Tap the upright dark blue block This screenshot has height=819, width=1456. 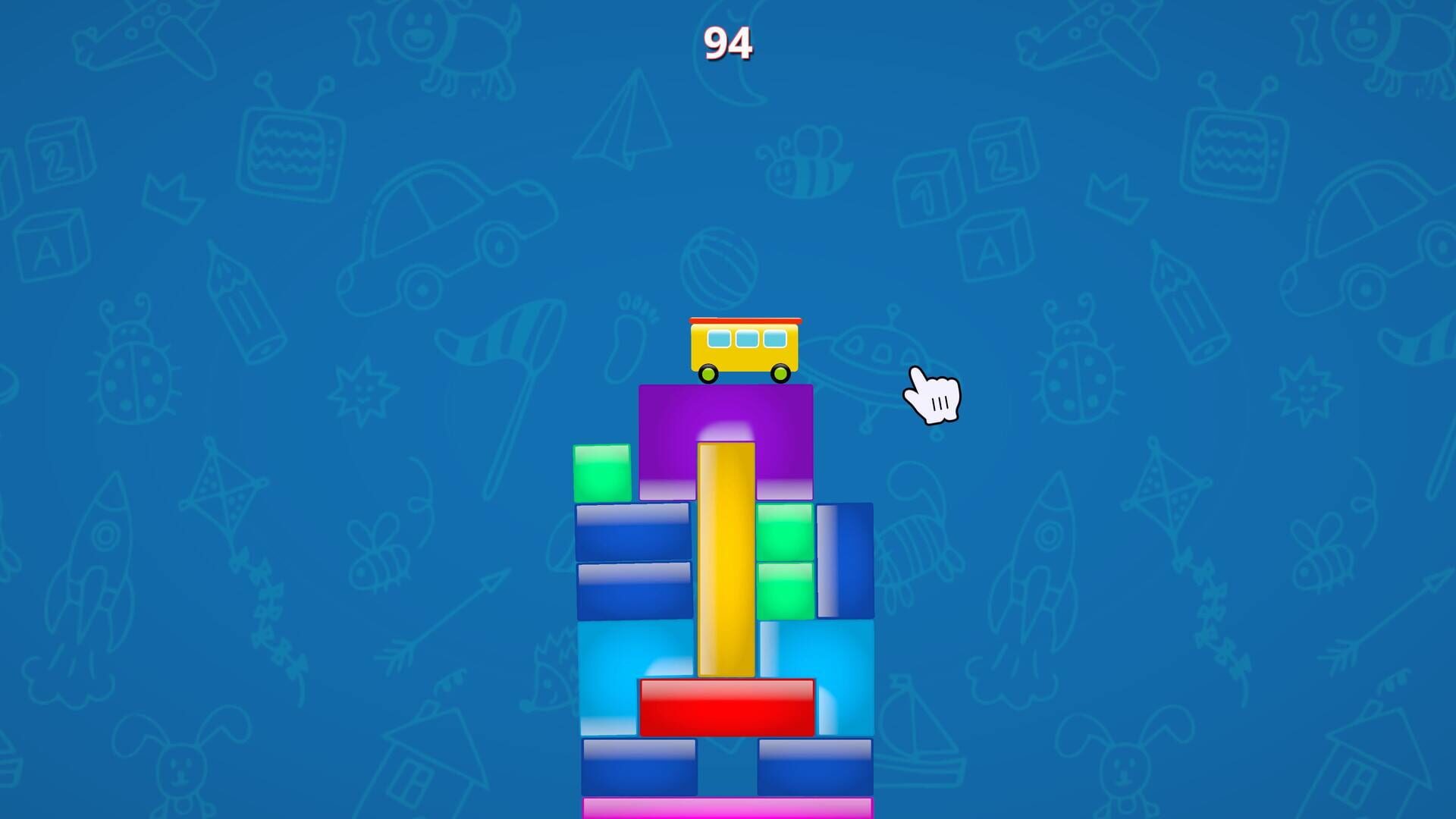click(x=845, y=560)
